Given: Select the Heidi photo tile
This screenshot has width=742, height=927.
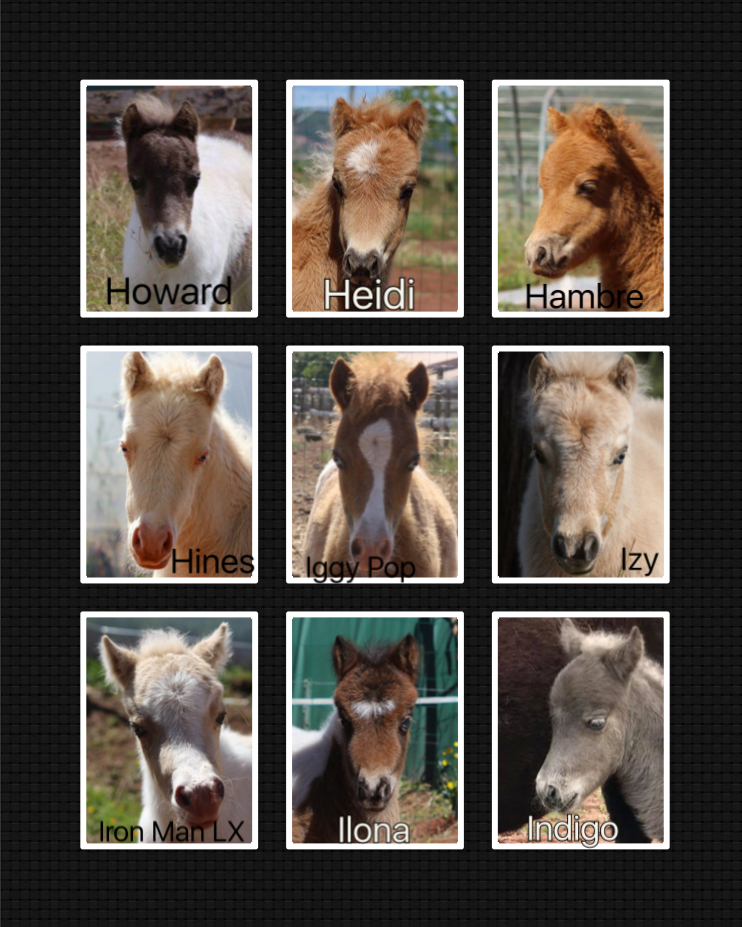Looking at the screenshot, I should click(x=375, y=198).
